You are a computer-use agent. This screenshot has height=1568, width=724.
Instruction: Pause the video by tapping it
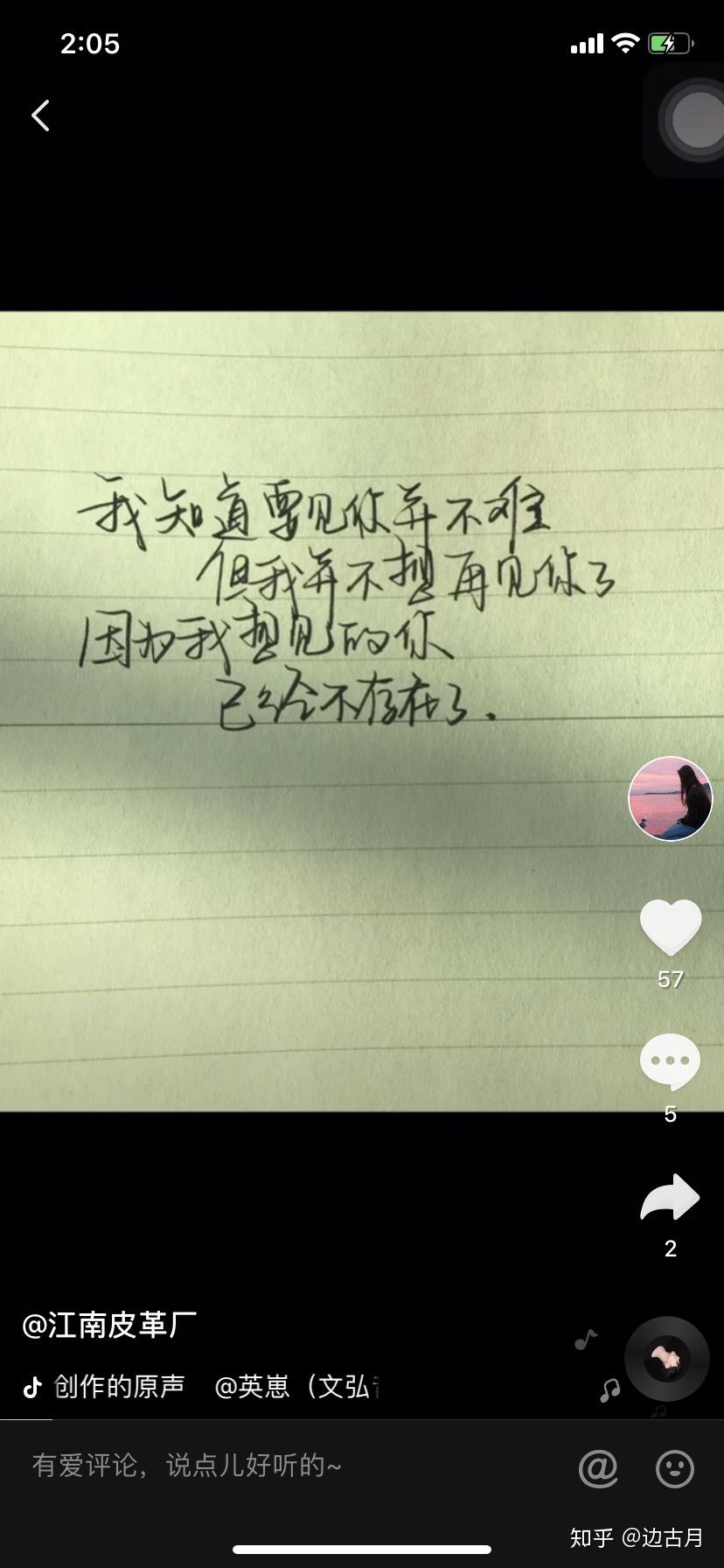pyautogui.click(x=315, y=710)
